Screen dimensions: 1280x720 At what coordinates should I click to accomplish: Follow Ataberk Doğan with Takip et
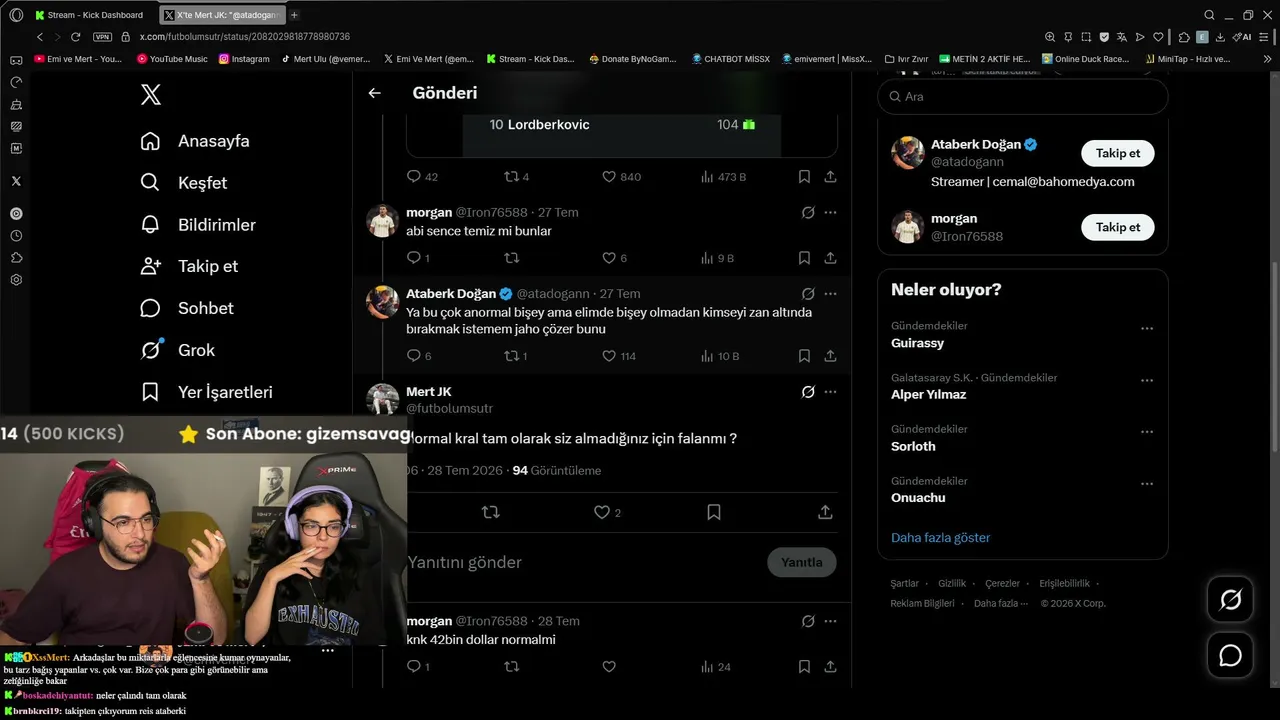pyautogui.click(x=1117, y=153)
